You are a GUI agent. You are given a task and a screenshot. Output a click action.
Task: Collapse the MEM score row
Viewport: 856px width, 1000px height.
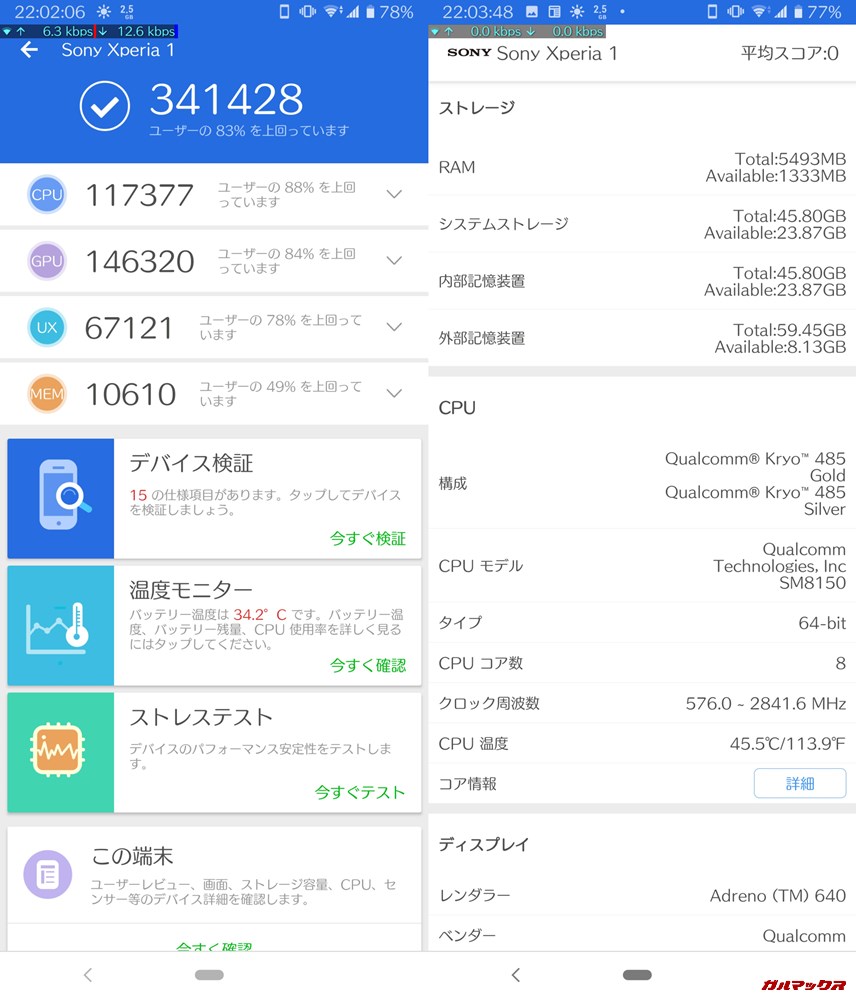[394, 394]
